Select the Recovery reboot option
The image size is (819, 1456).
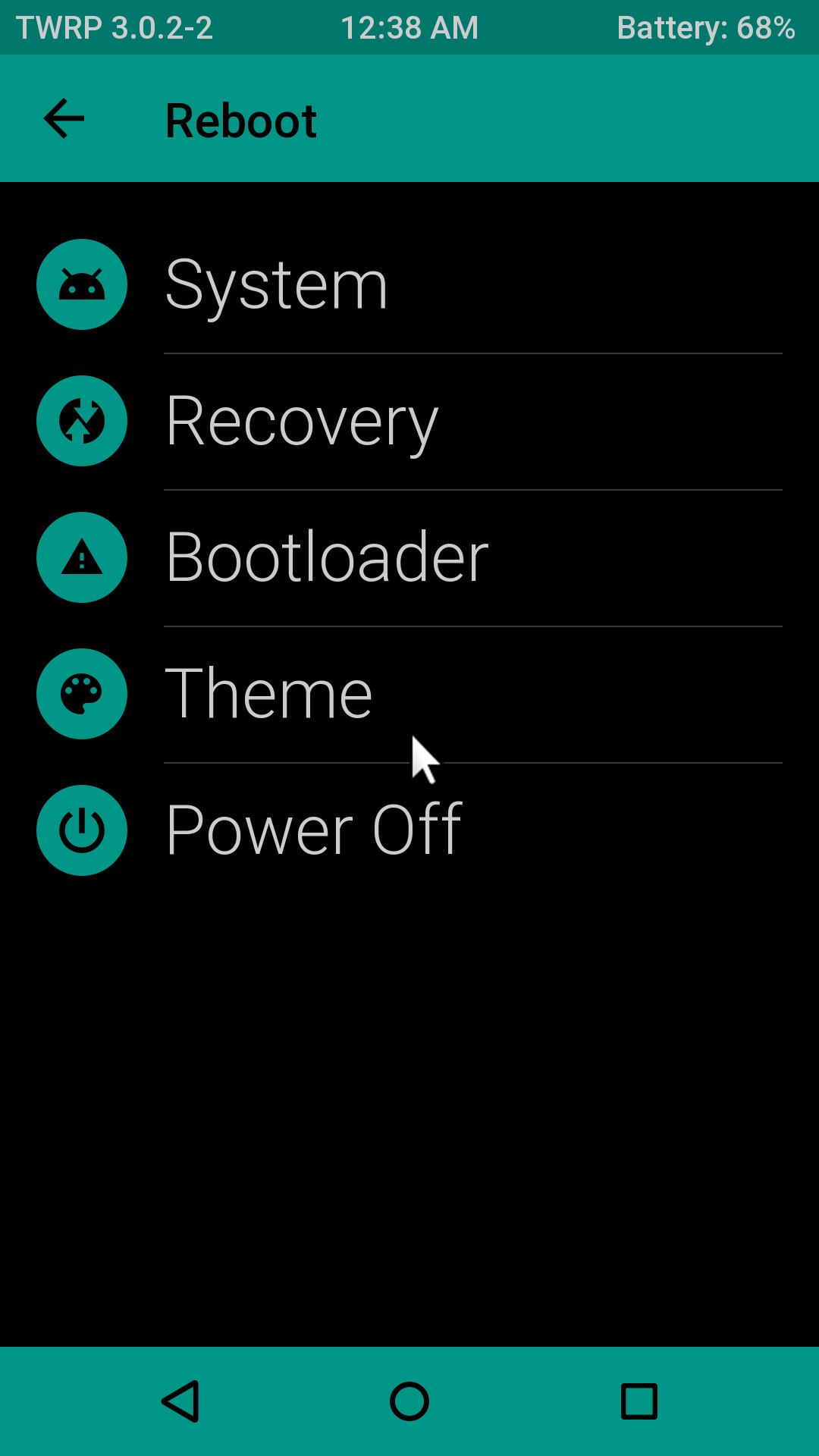pos(302,422)
